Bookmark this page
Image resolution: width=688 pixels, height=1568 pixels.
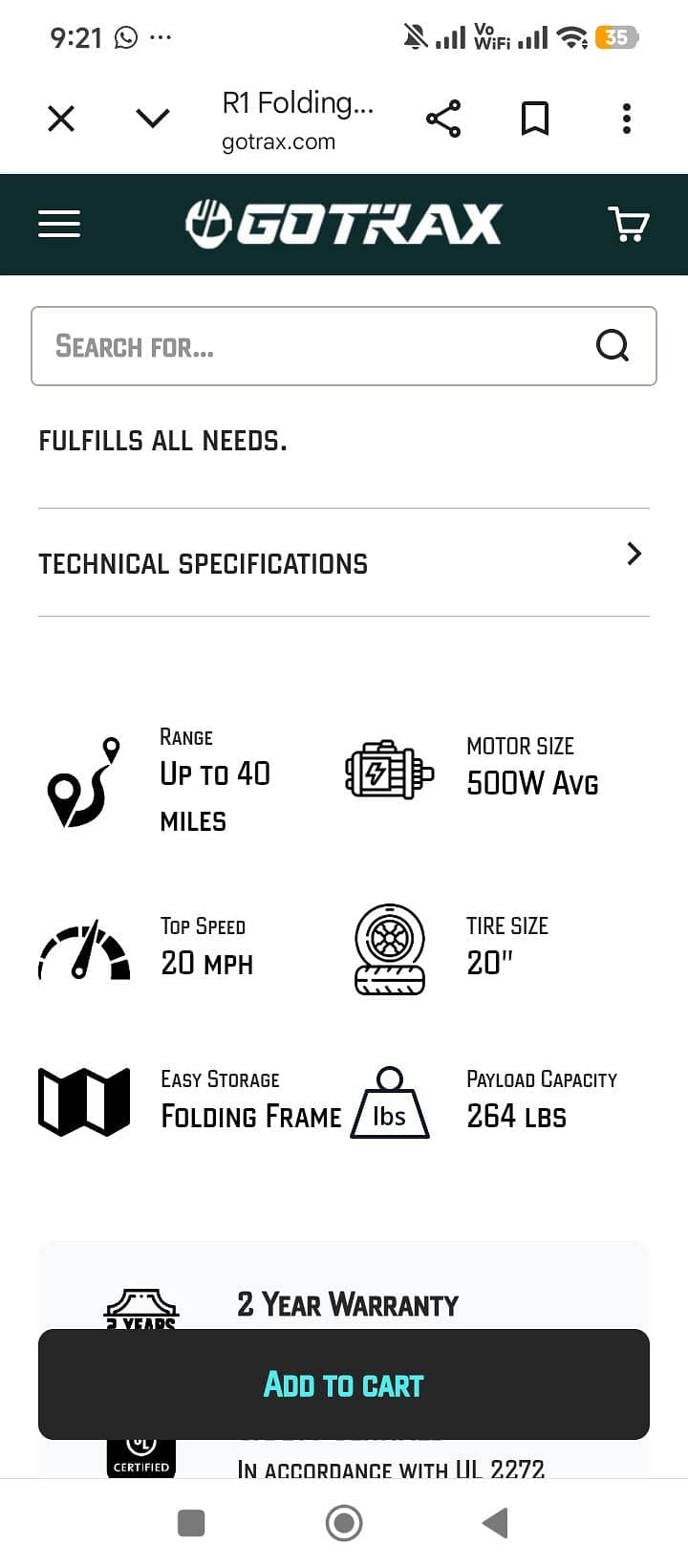(535, 119)
